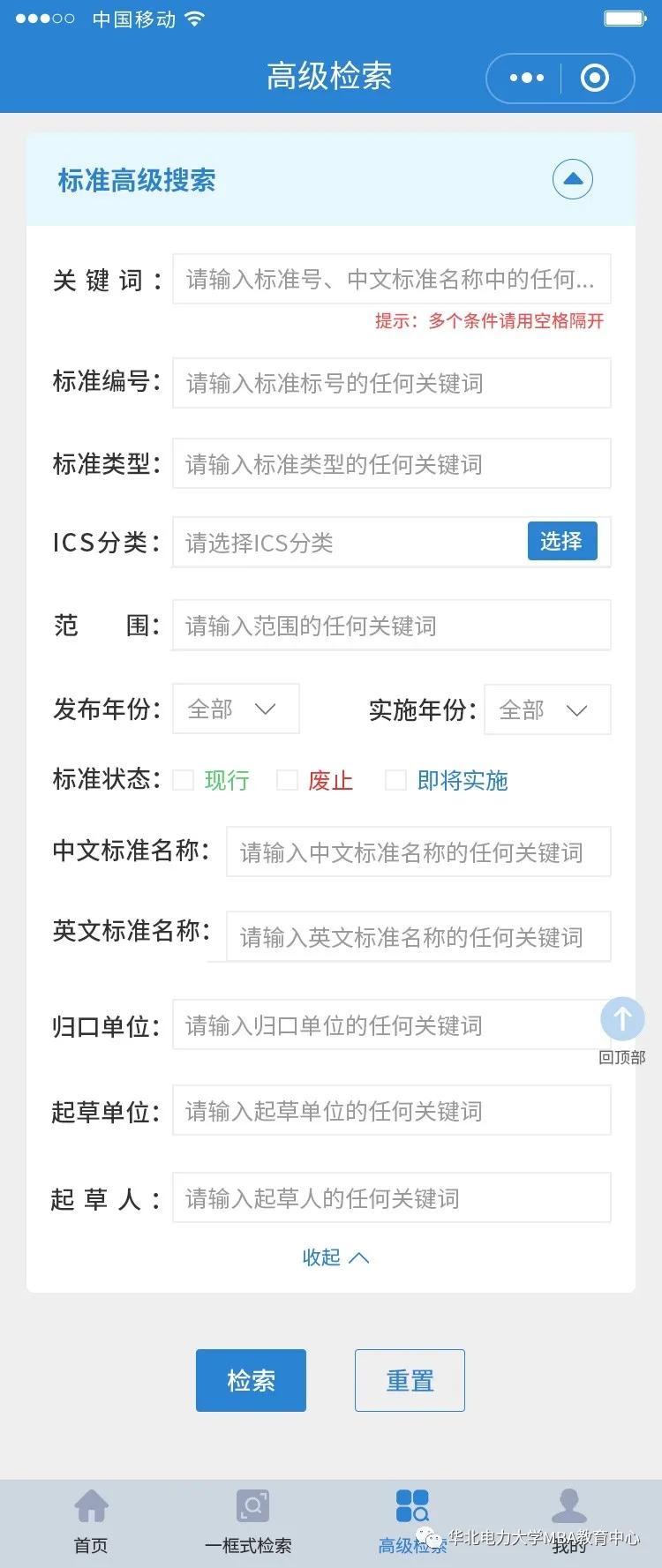Open the 发布年份 dropdown

pos(235,709)
